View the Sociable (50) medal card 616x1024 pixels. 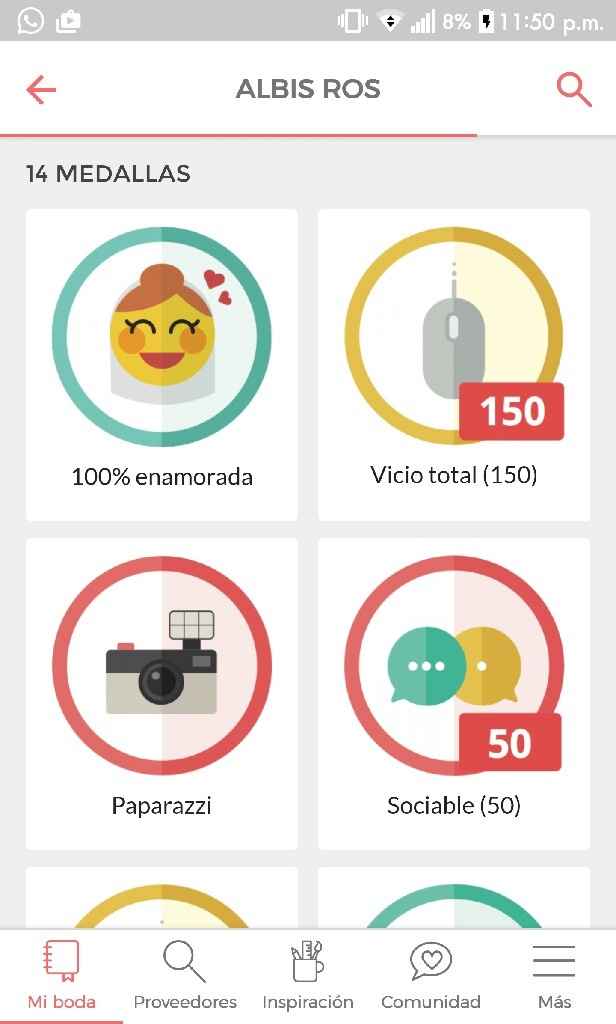(454, 693)
